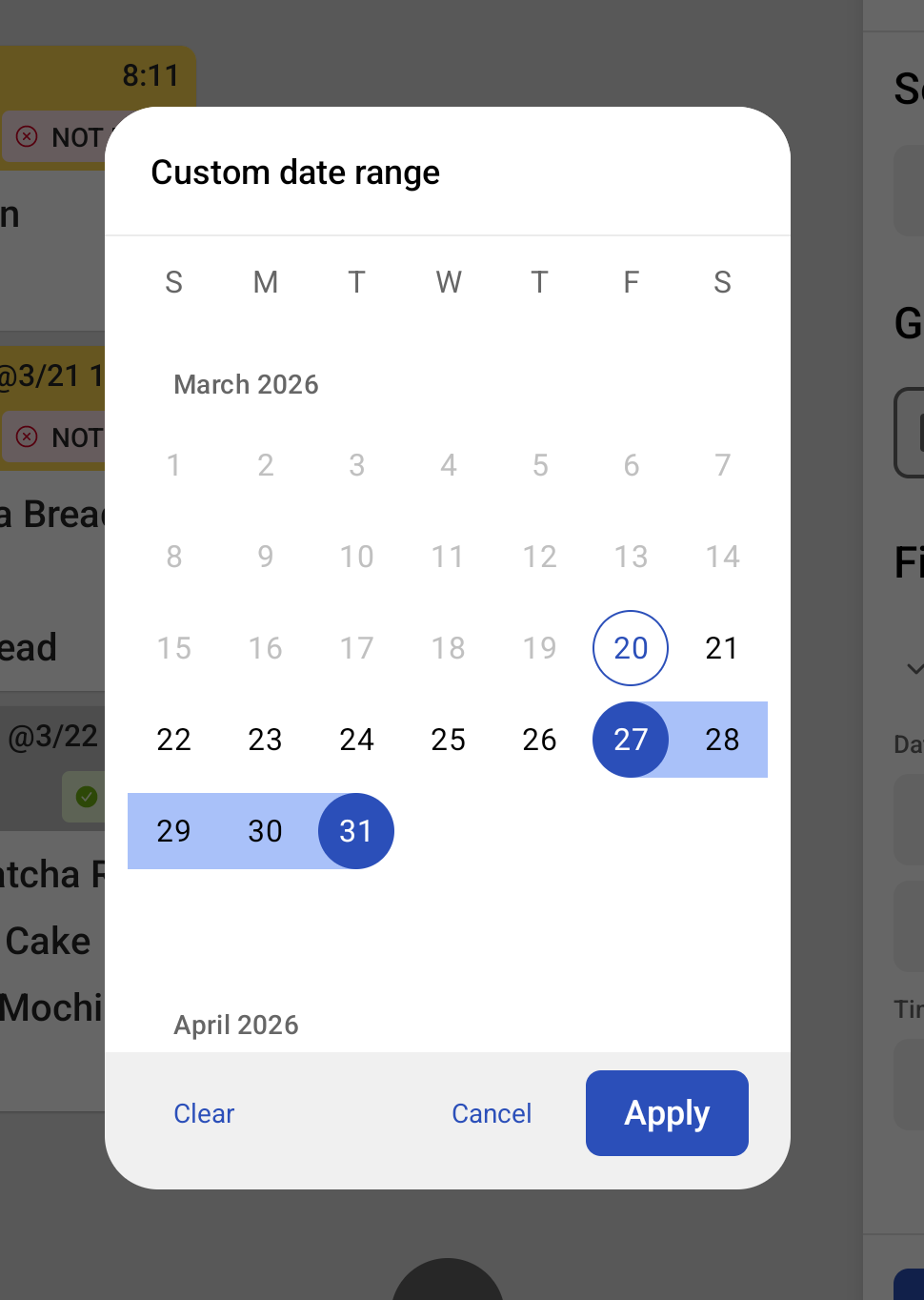Select the highlighted March 27 date
924x1300 pixels.
click(631, 740)
